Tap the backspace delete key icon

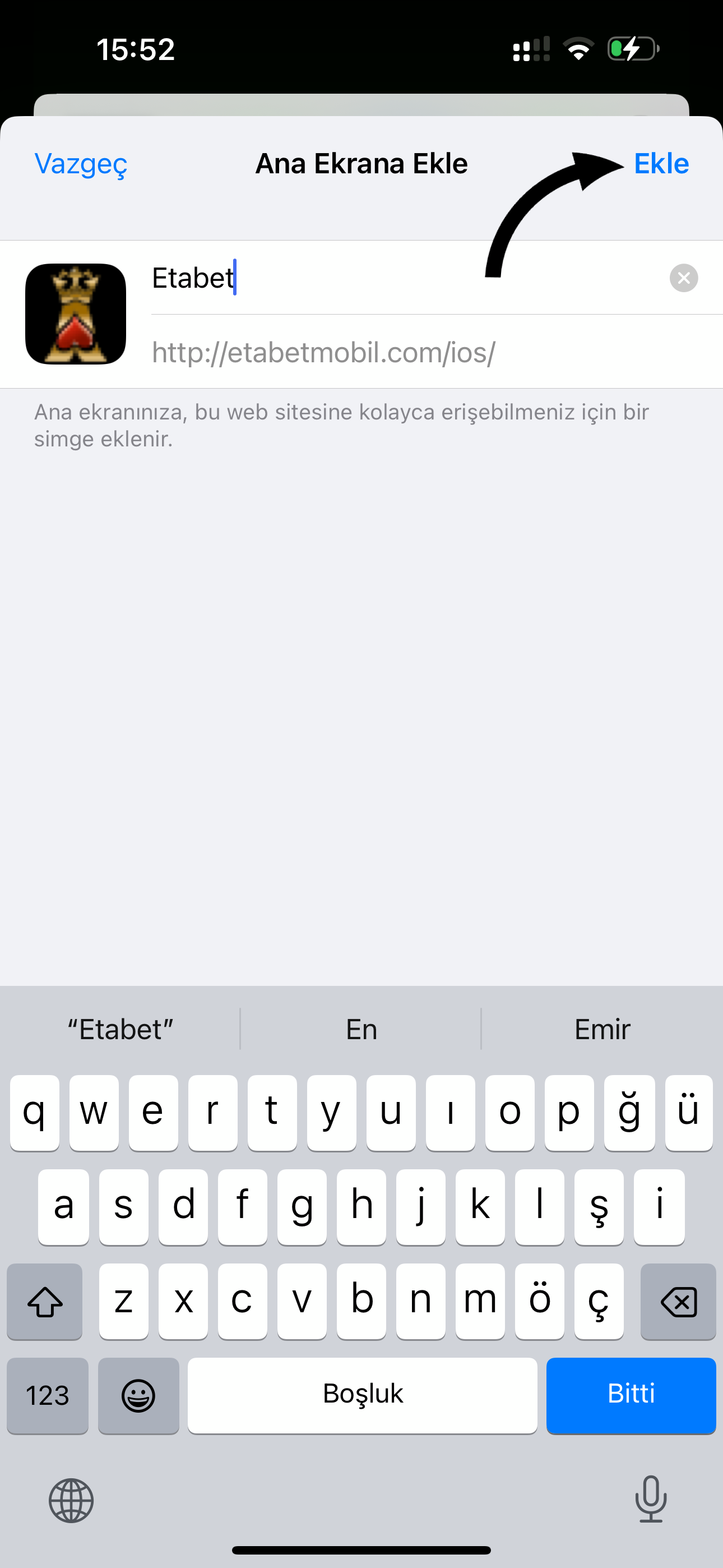(x=678, y=1303)
